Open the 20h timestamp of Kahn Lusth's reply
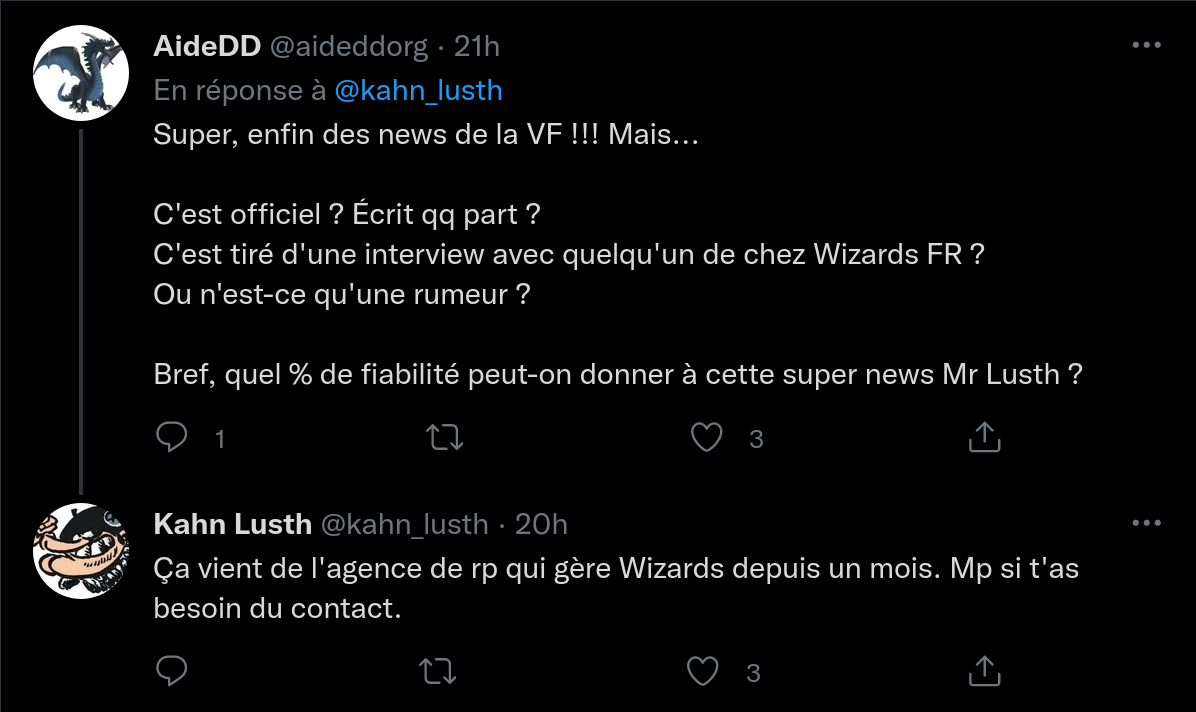The width and height of the screenshot is (1196, 712). pos(541,523)
